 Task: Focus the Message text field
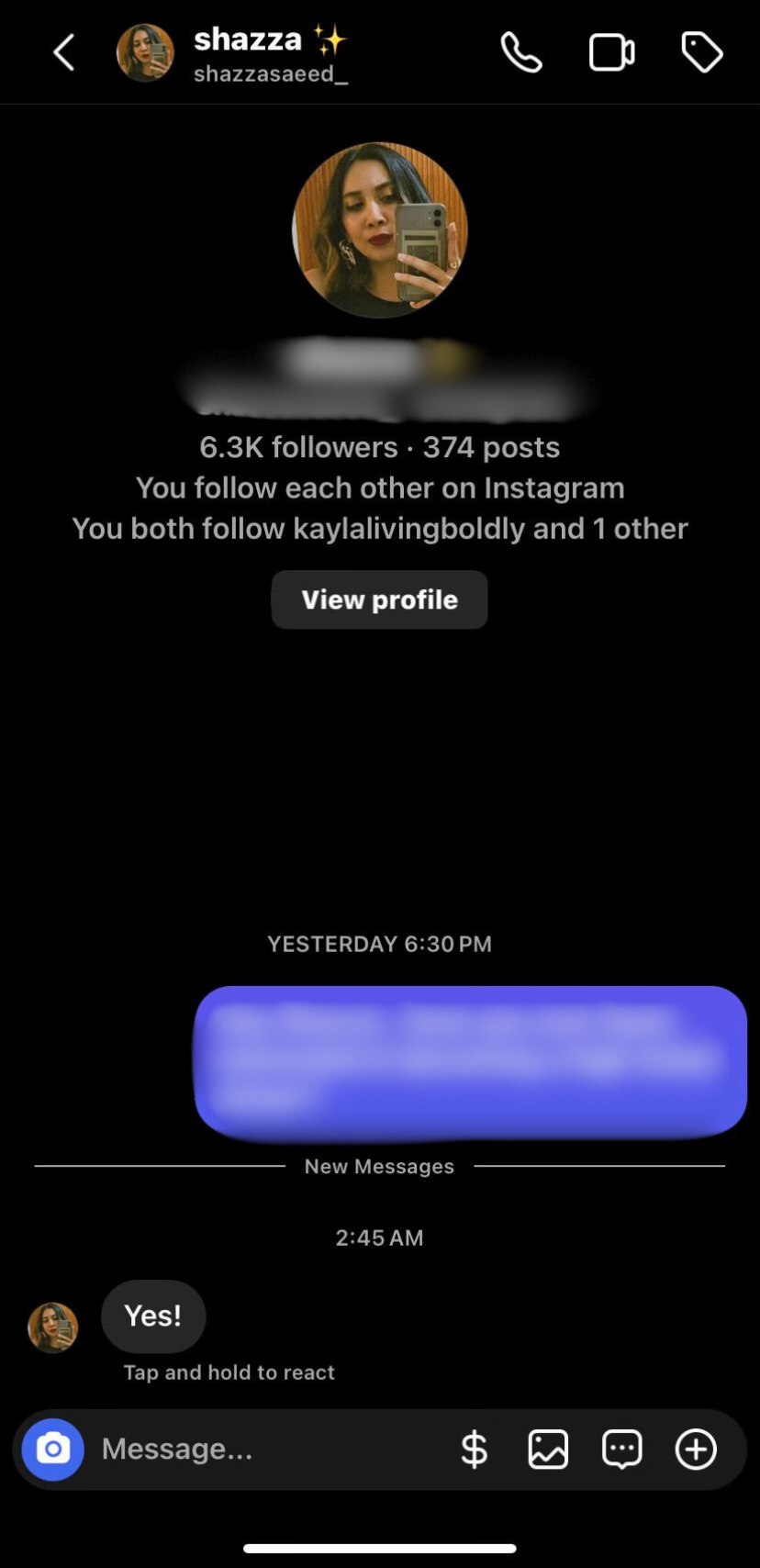coord(266,1450)
